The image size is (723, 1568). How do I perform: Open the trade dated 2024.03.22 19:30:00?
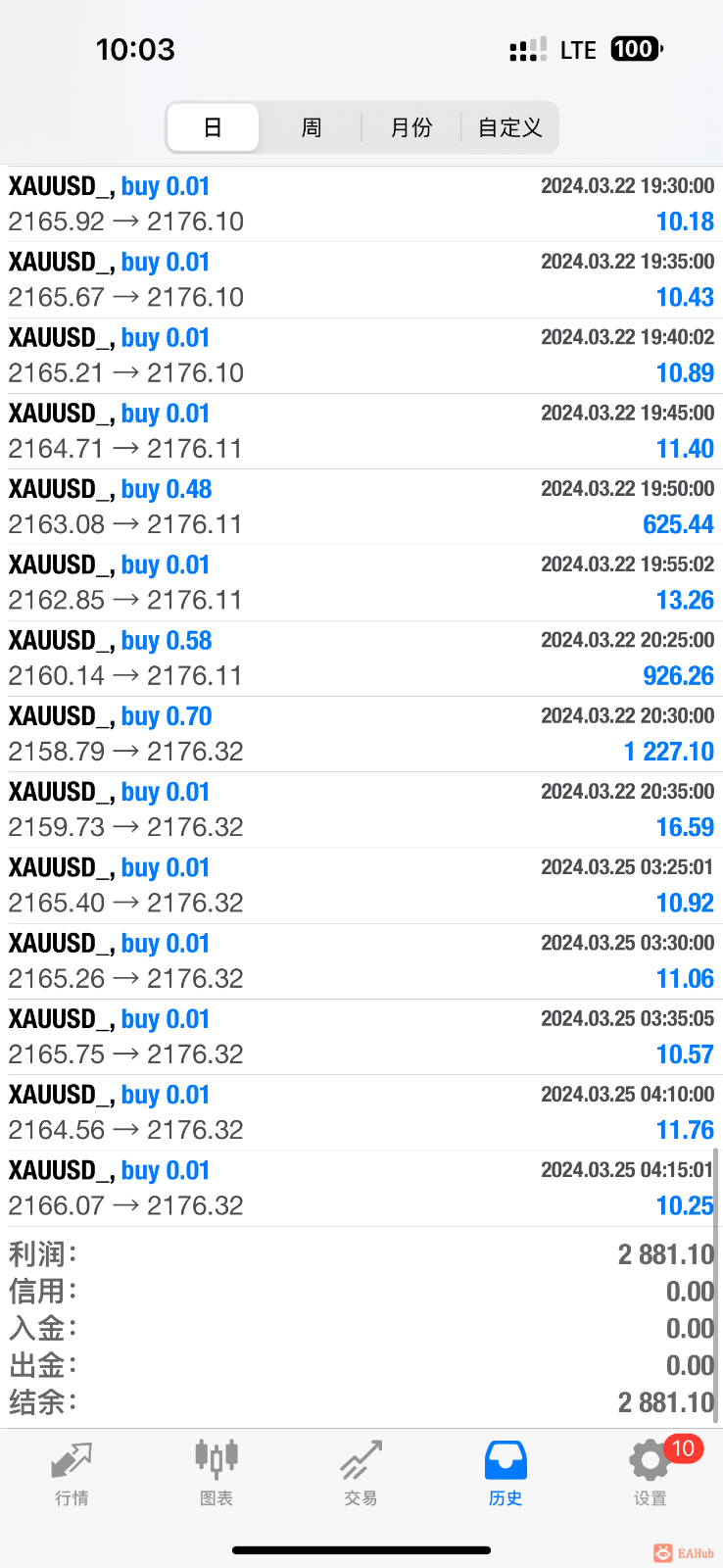361,204
